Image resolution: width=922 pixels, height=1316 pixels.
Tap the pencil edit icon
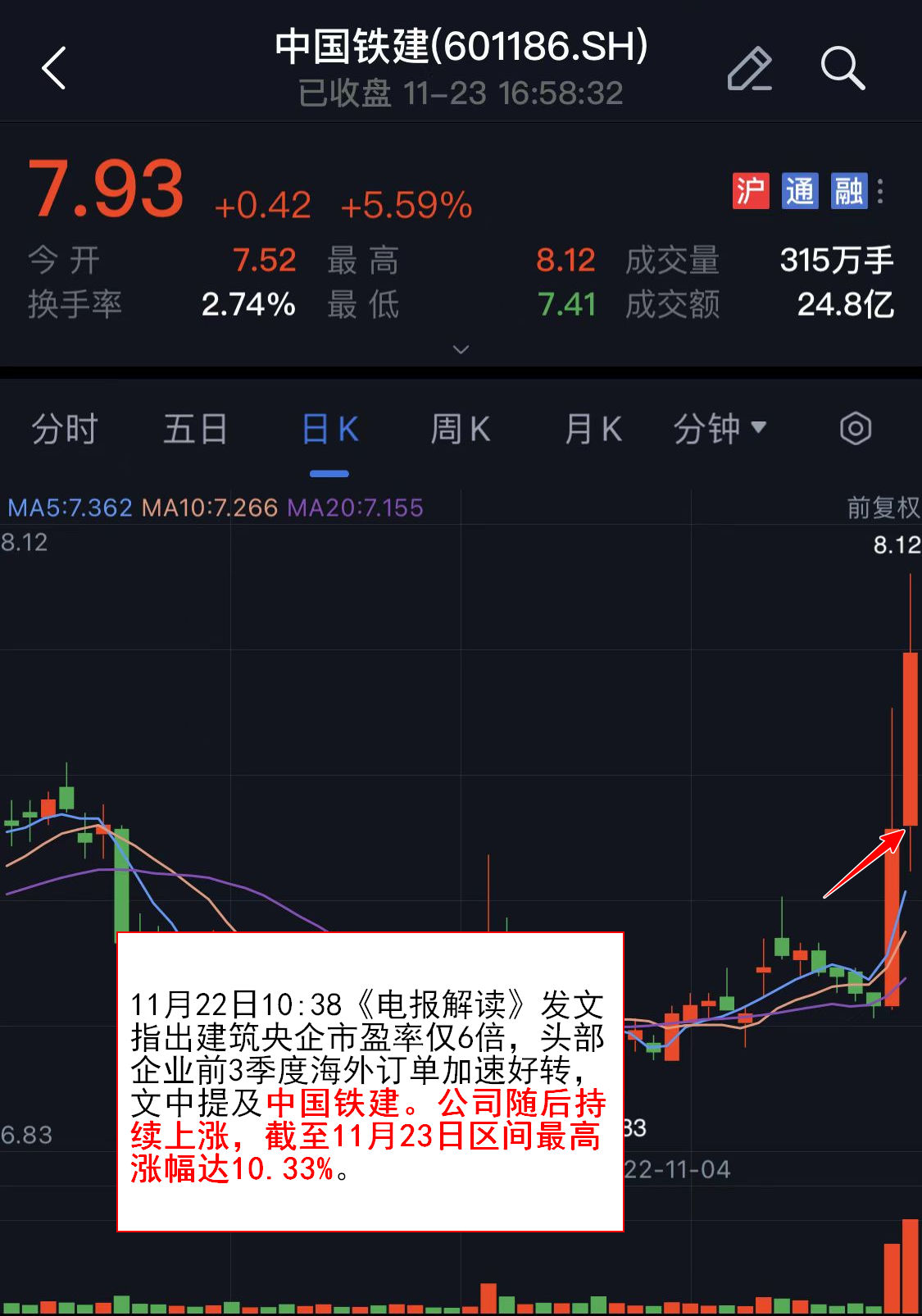click(749, 68)
